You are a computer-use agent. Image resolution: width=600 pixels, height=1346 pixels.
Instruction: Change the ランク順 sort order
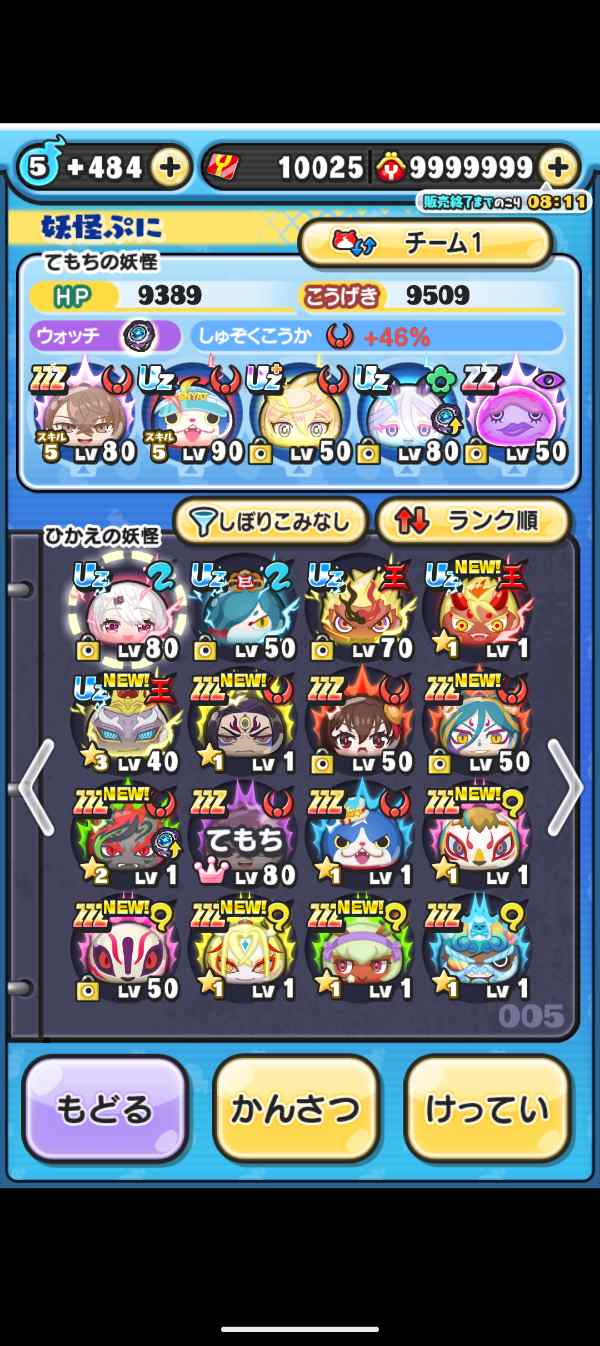point(473,521)
